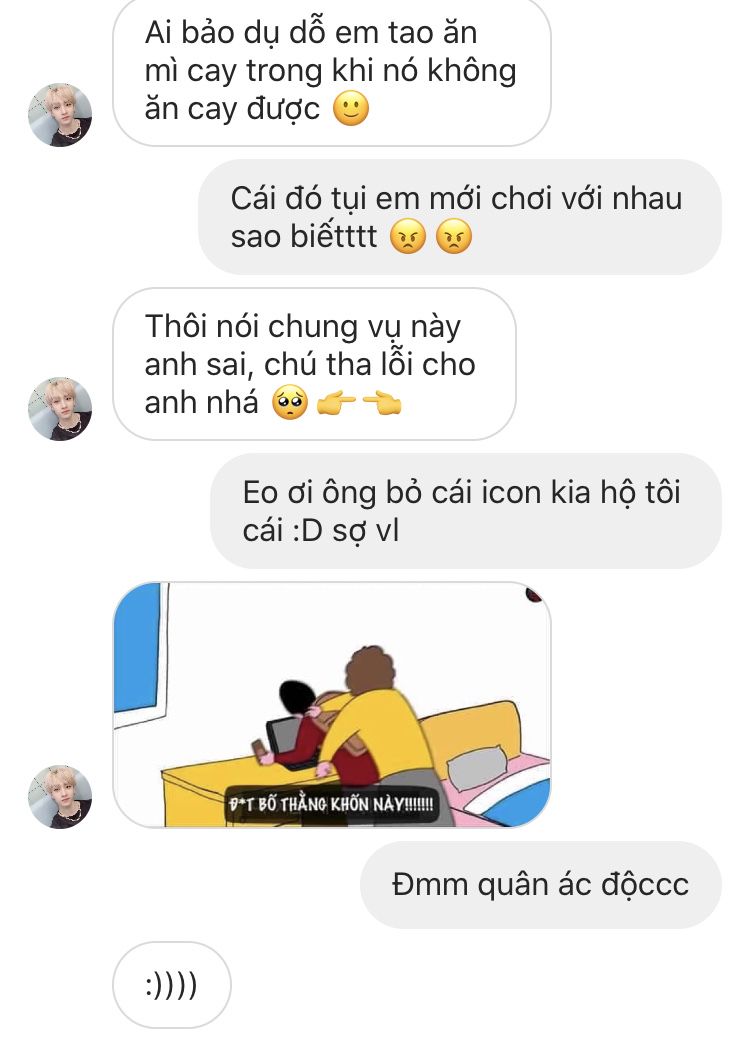This screenshot has width=750, height=1041.
Task: Open the cartoon meme image message
Action: coord(332,704)
